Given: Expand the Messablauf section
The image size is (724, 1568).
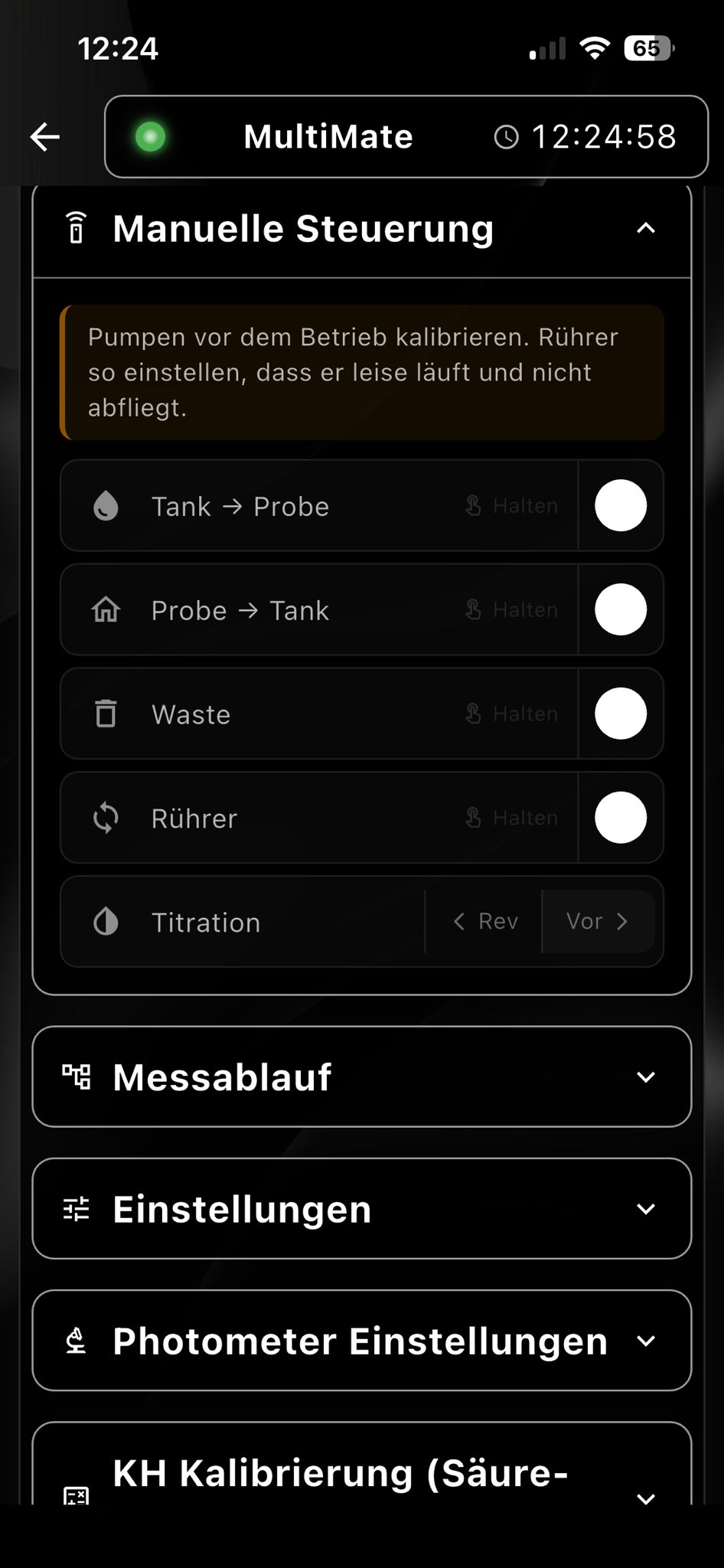Looking at the screenshot, I should tap(362, 1076).
